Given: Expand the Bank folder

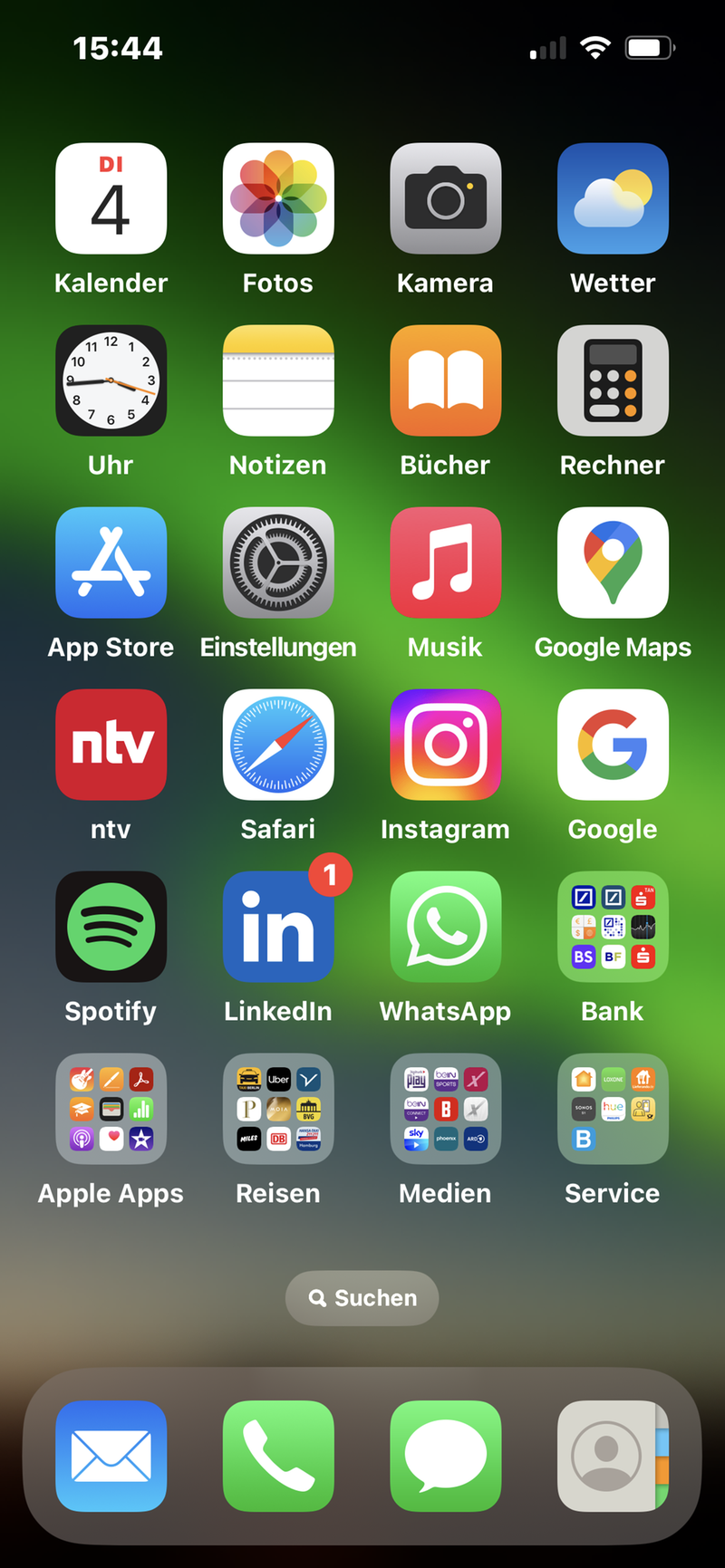Looking at the screenshot, I should (x=613, y=927).
